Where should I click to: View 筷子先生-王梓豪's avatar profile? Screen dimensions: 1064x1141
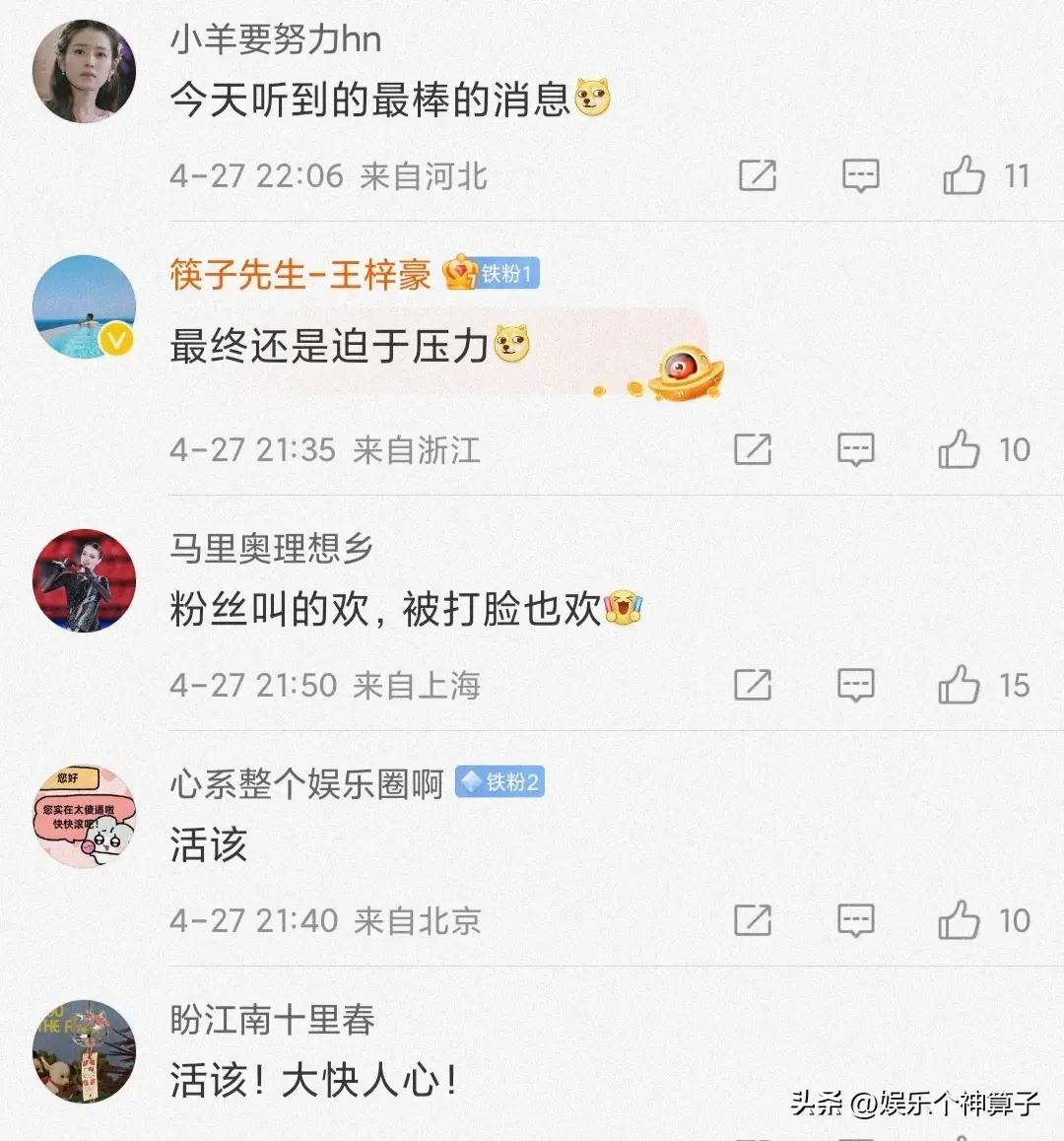click(x=84, y=306)
